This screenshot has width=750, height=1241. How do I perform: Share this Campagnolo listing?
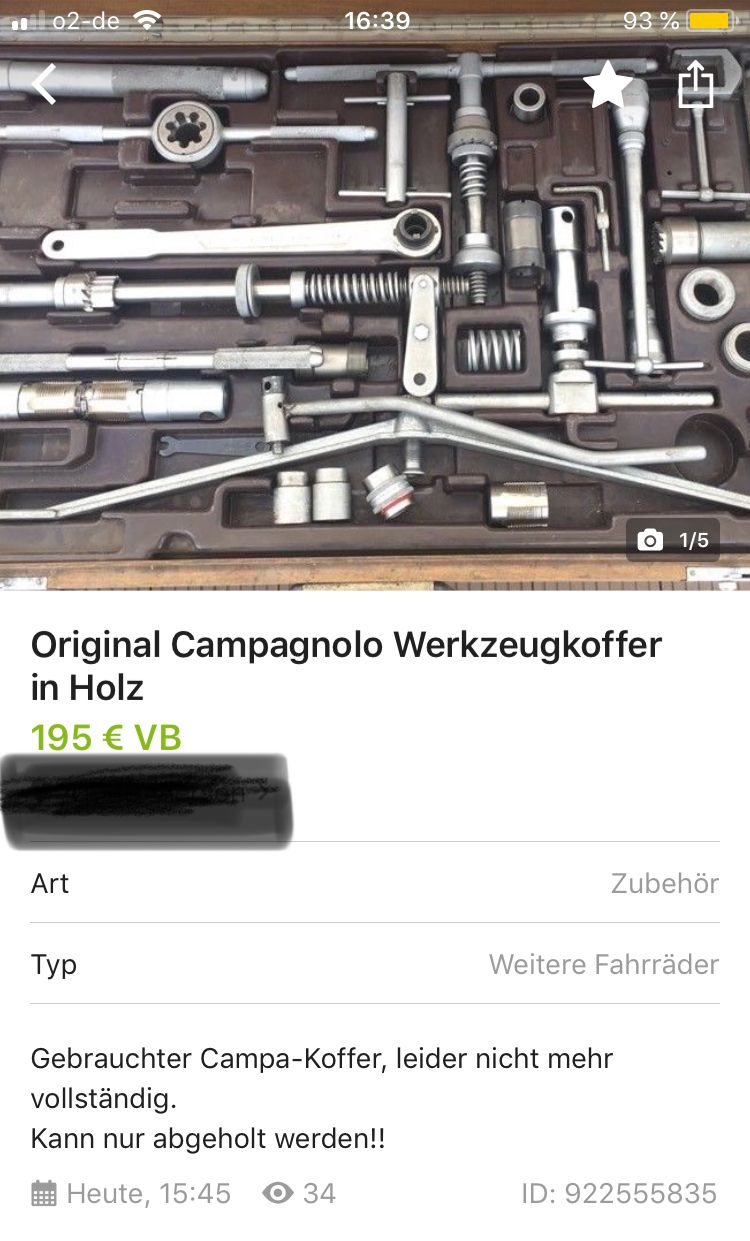click(696, 84)
